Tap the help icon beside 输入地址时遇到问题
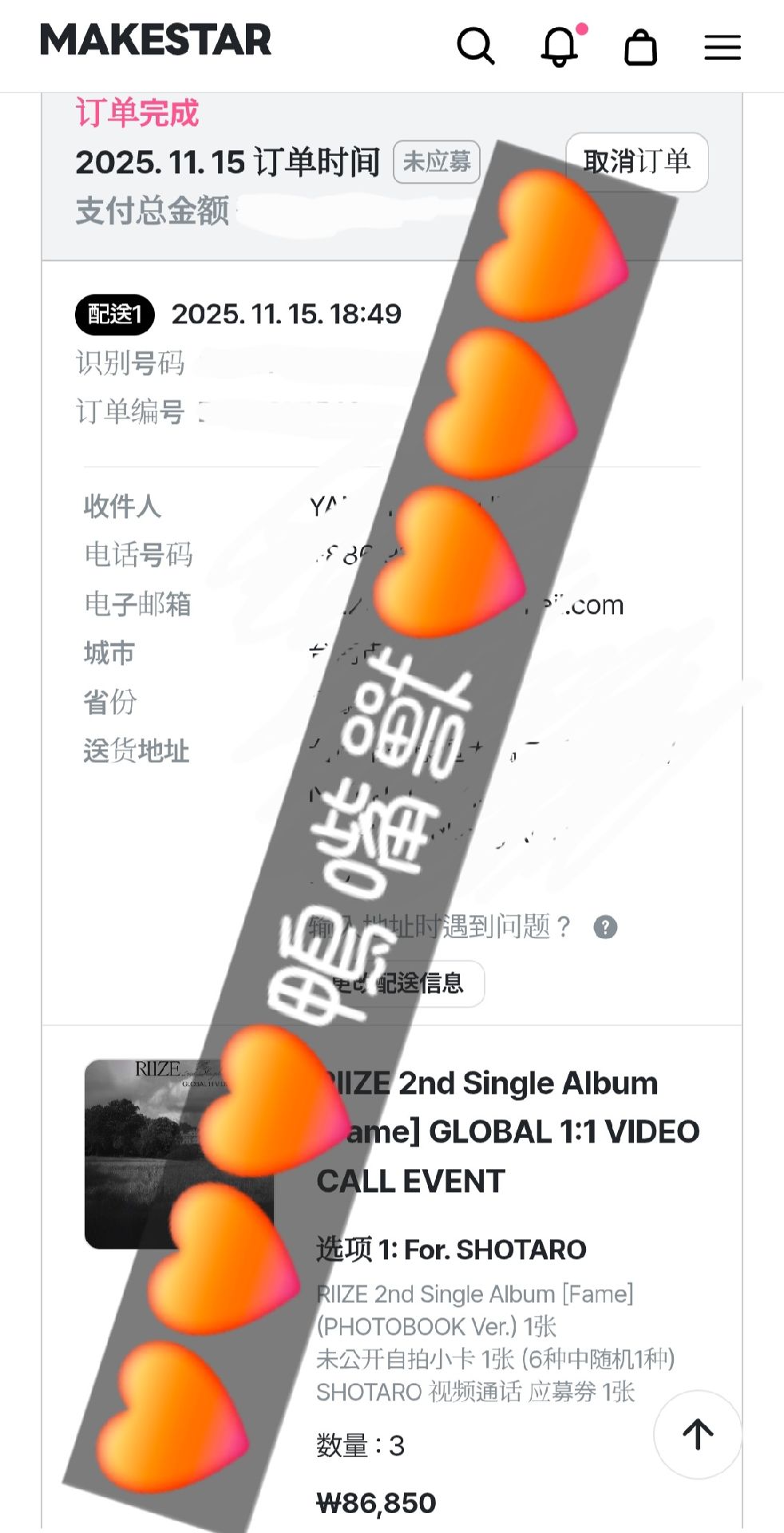This screenshot has width=784, height=1533. point(605,927)
